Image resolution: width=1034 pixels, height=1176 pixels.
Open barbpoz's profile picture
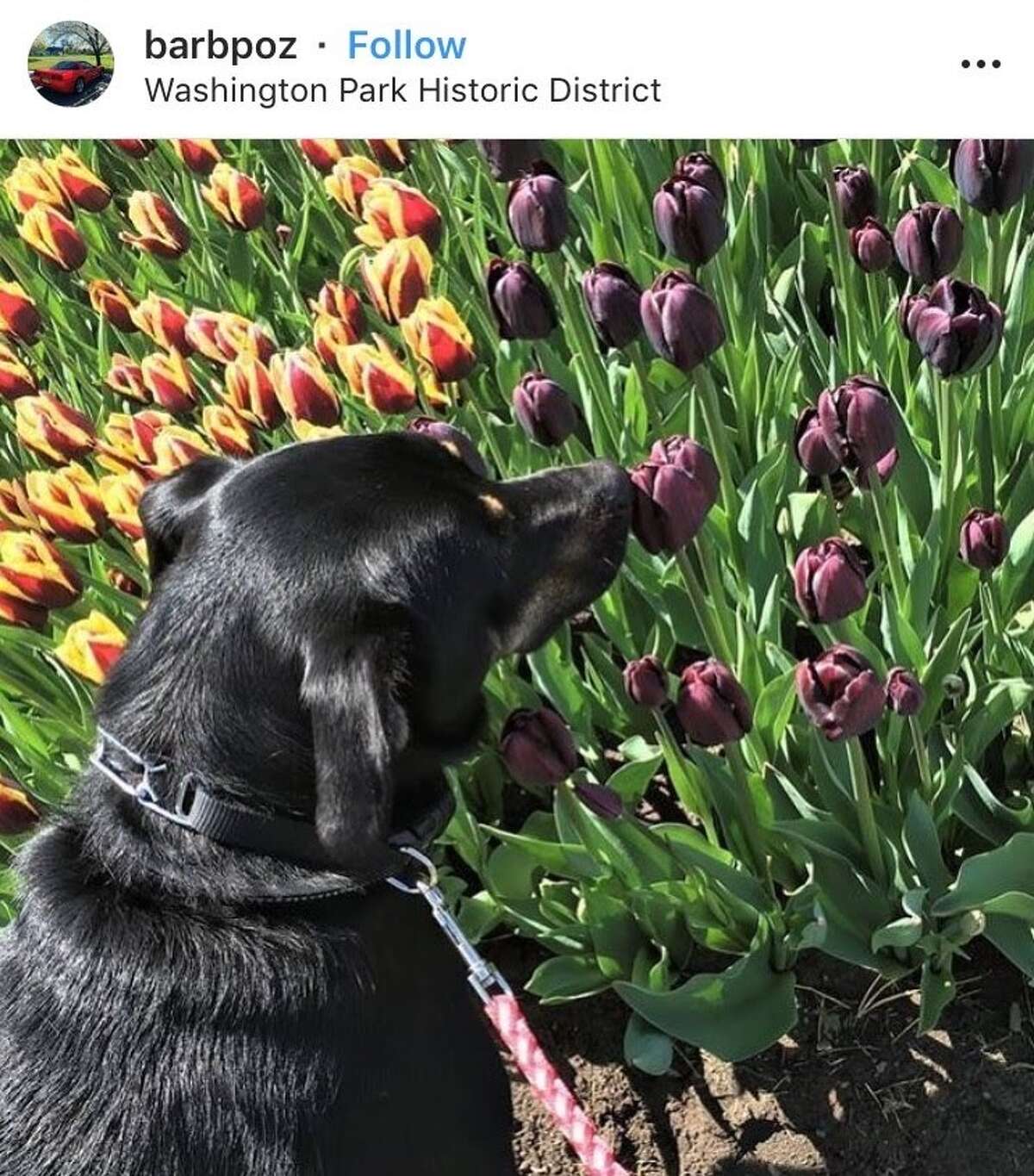point(71,64)
